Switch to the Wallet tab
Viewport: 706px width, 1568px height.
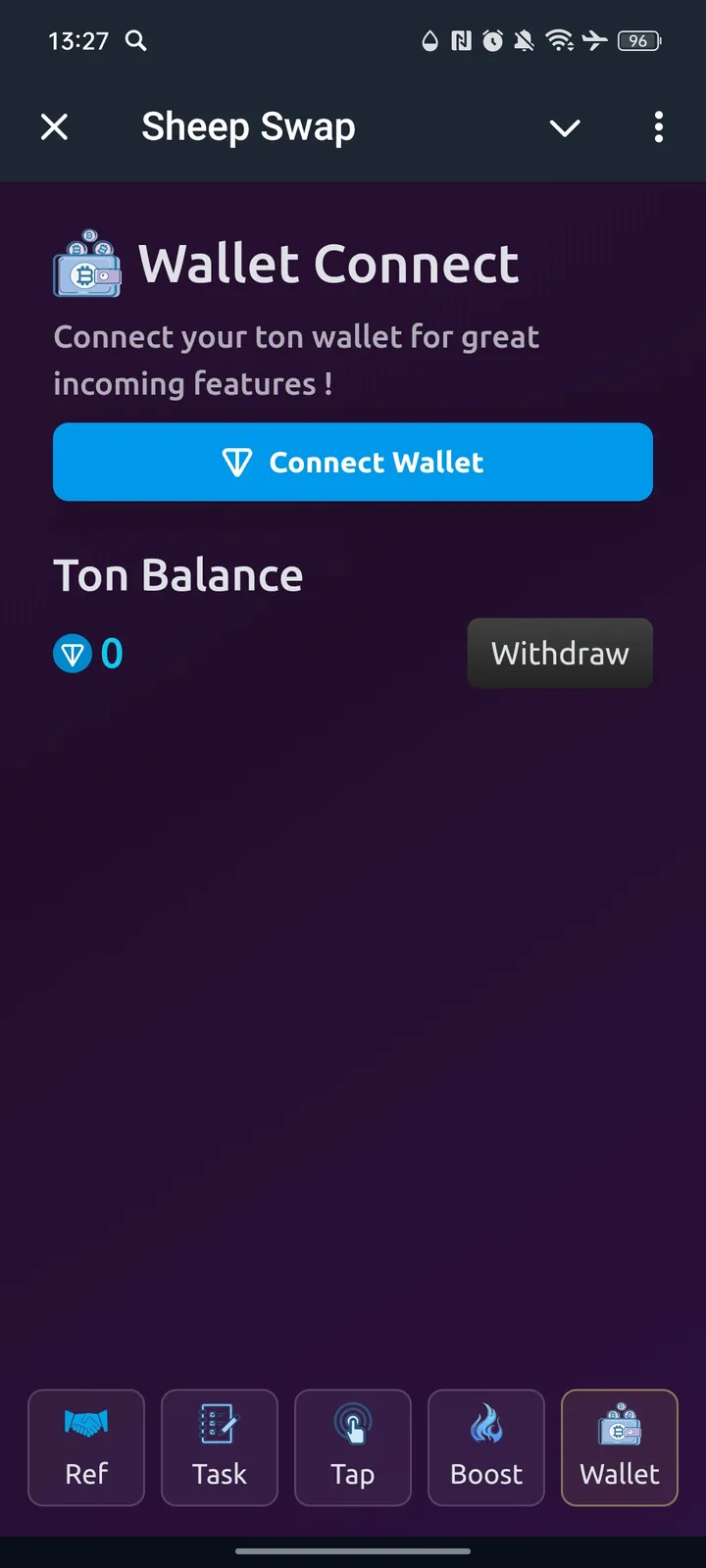click(x=619, y=1447)
